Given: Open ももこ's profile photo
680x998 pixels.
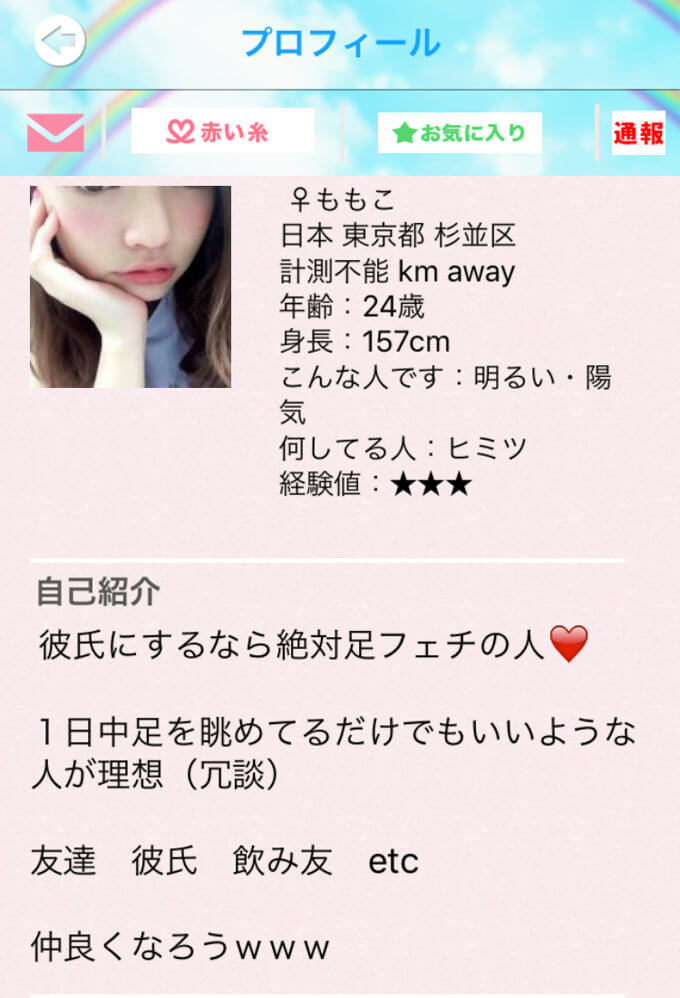Looking at the screenshot, I should pyautogui.click(x=130, y=287).
